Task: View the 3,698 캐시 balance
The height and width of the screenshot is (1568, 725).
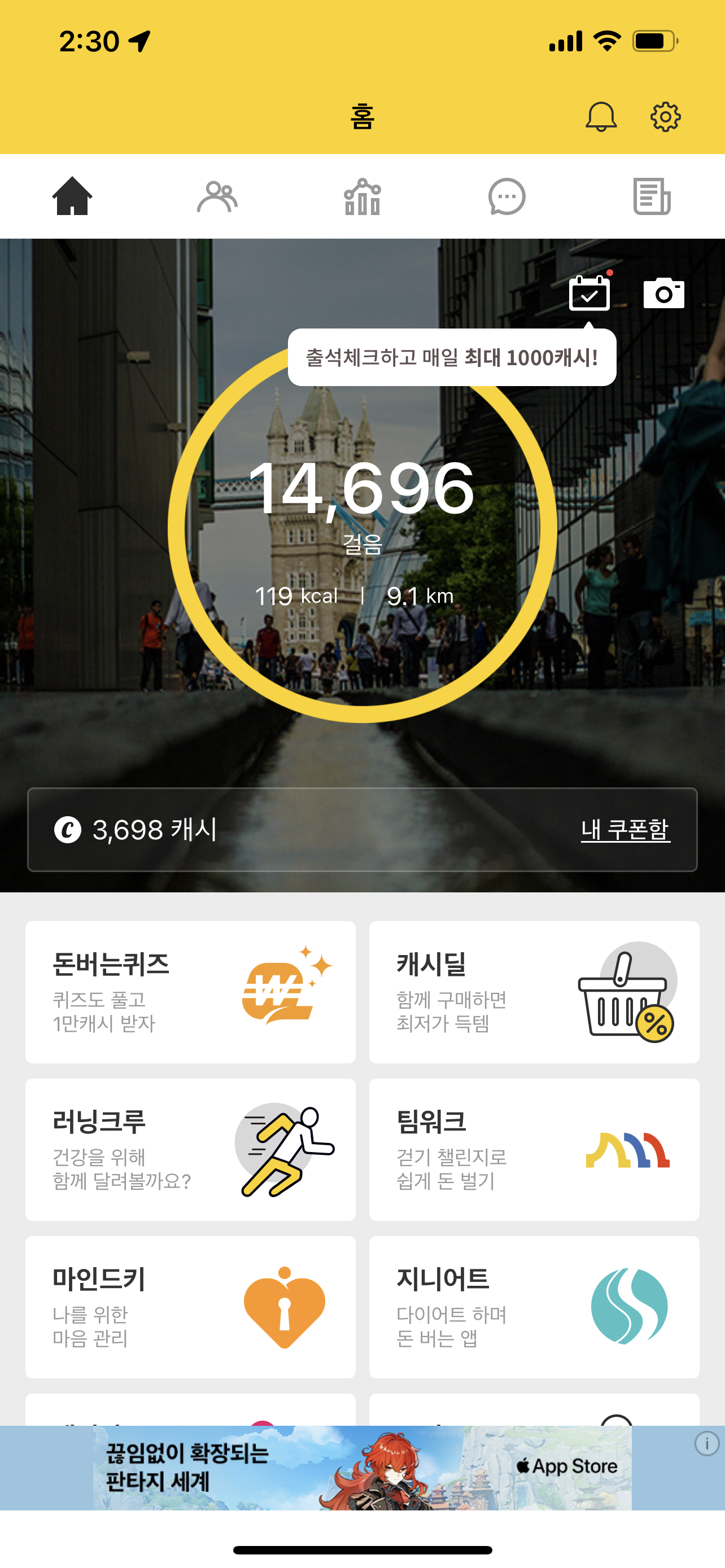Action: (136, 829)
